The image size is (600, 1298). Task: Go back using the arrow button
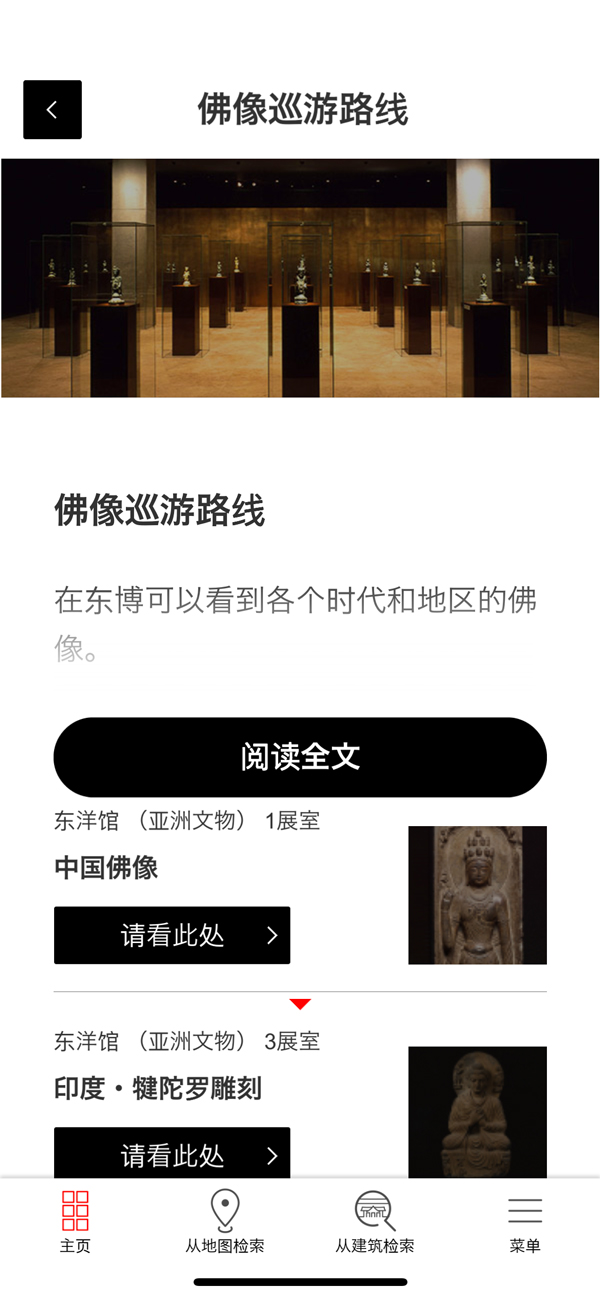point(52,110)
